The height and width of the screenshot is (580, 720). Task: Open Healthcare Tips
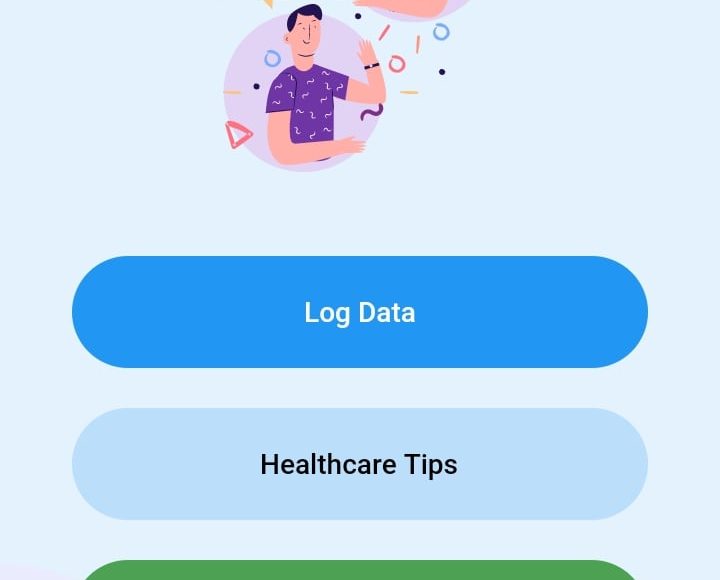[360, 464]
